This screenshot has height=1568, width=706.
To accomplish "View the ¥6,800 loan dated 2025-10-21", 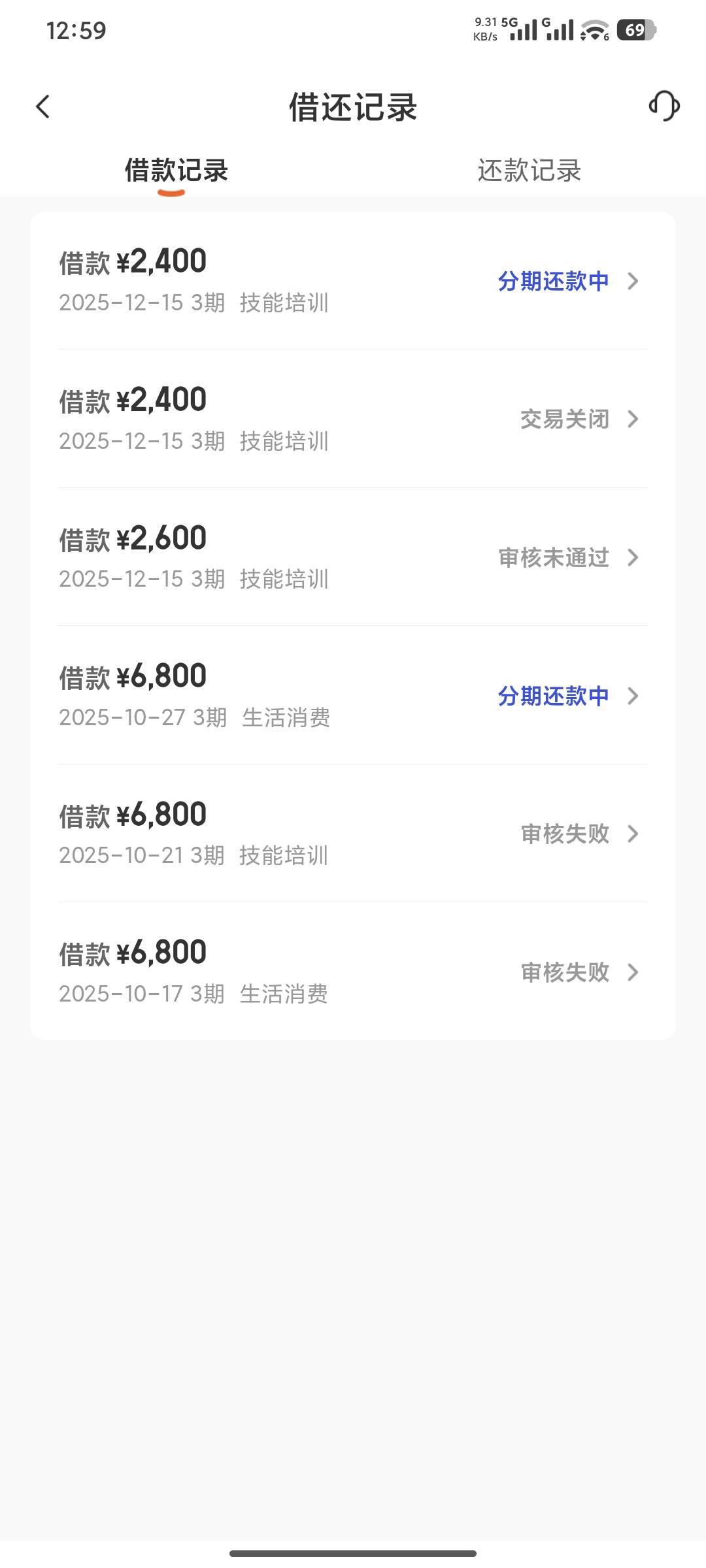I will click(353, 834).
